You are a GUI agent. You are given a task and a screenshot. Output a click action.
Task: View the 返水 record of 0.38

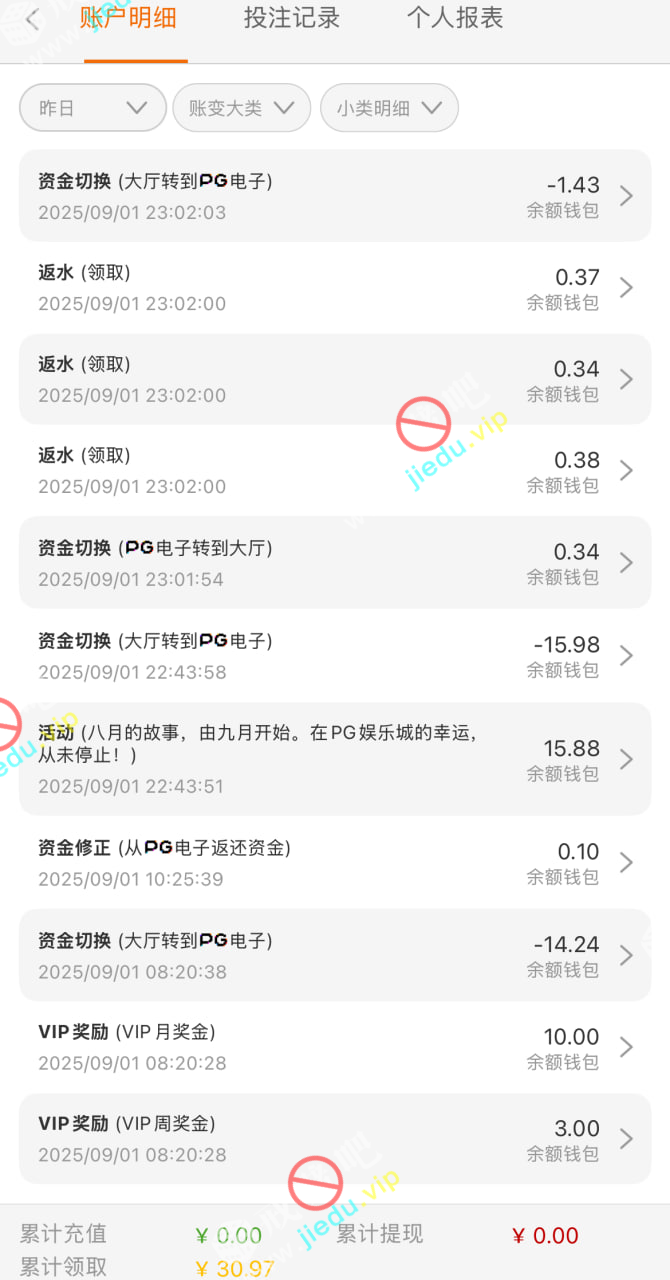335,471
